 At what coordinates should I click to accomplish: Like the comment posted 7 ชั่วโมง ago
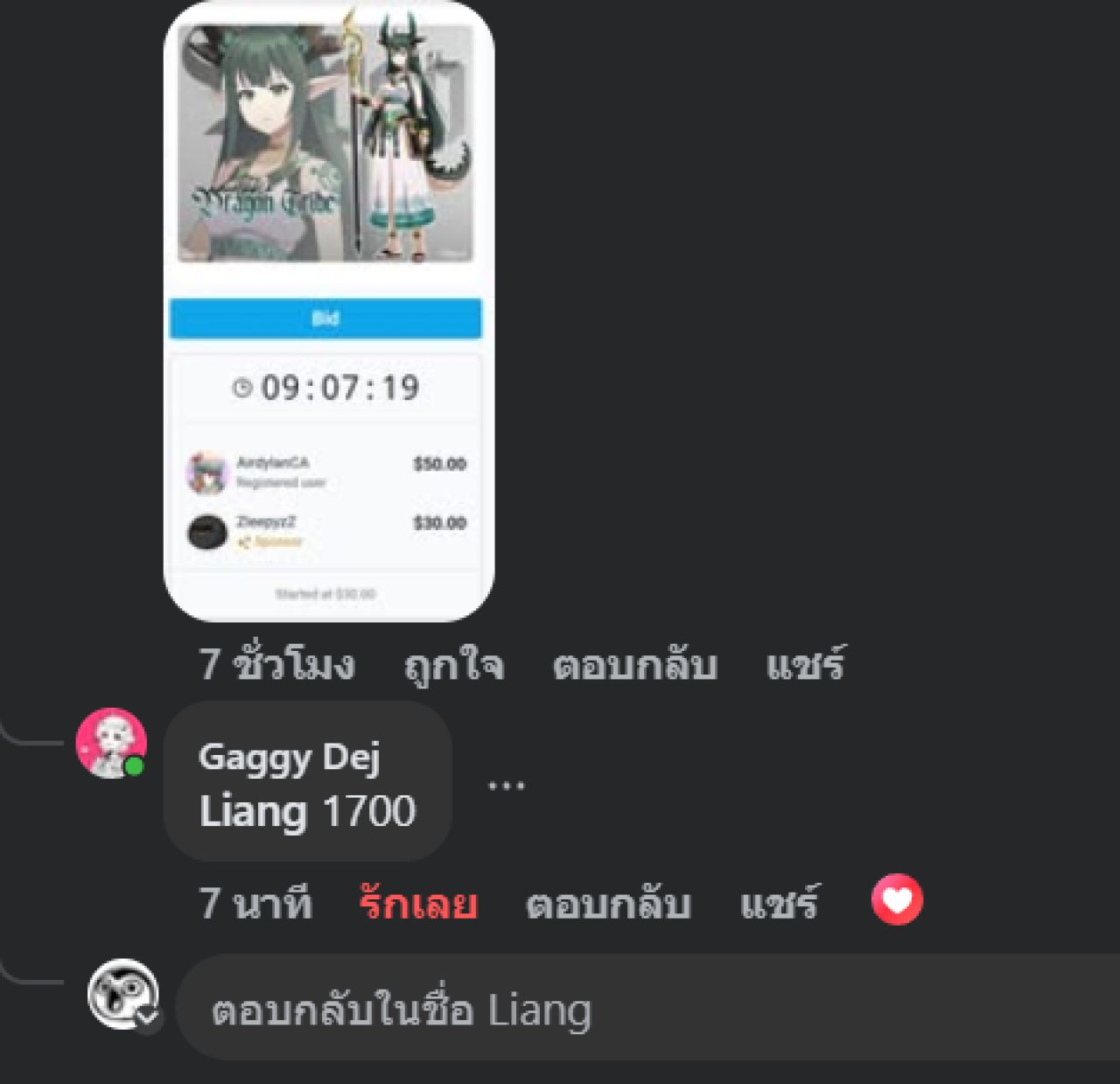453,665
